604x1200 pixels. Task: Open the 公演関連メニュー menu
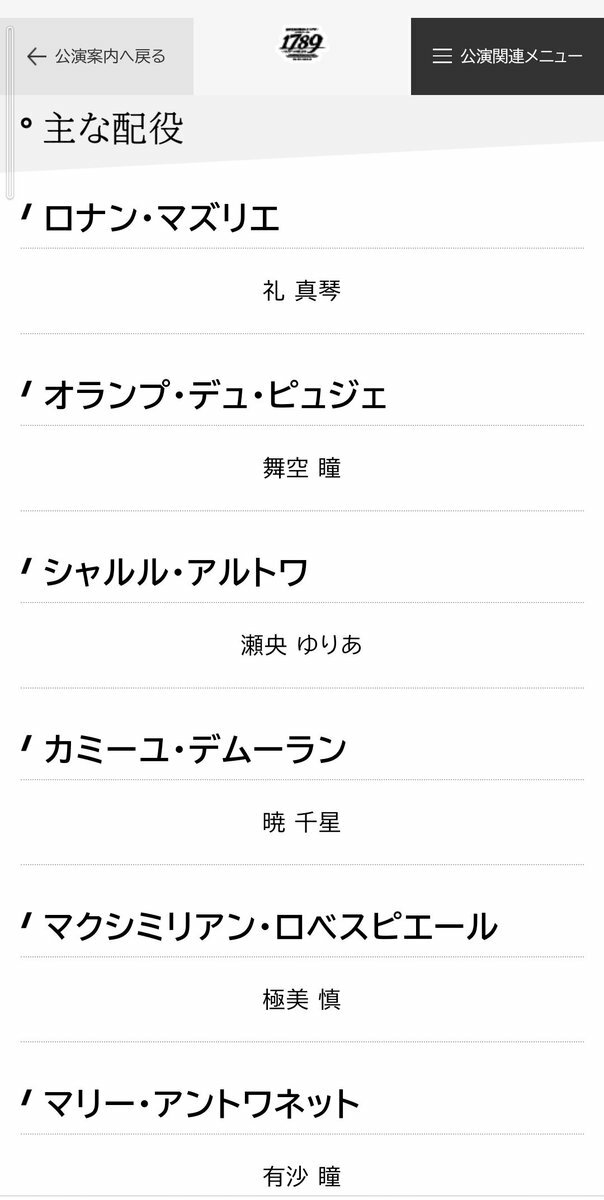coord(507,56)
